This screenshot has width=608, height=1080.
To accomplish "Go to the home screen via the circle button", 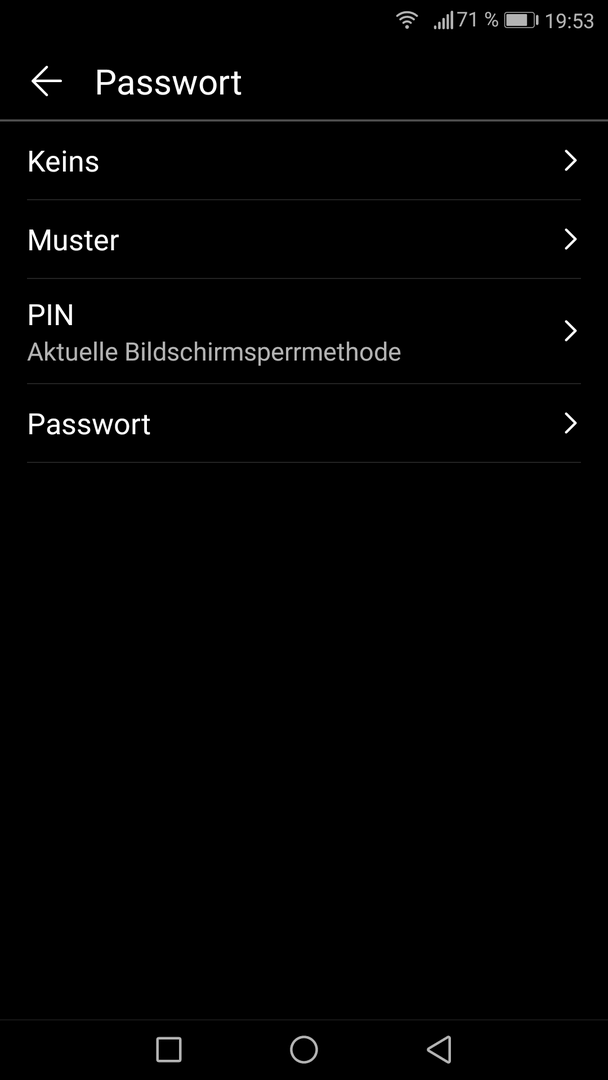I will [x=304, y=1050].
